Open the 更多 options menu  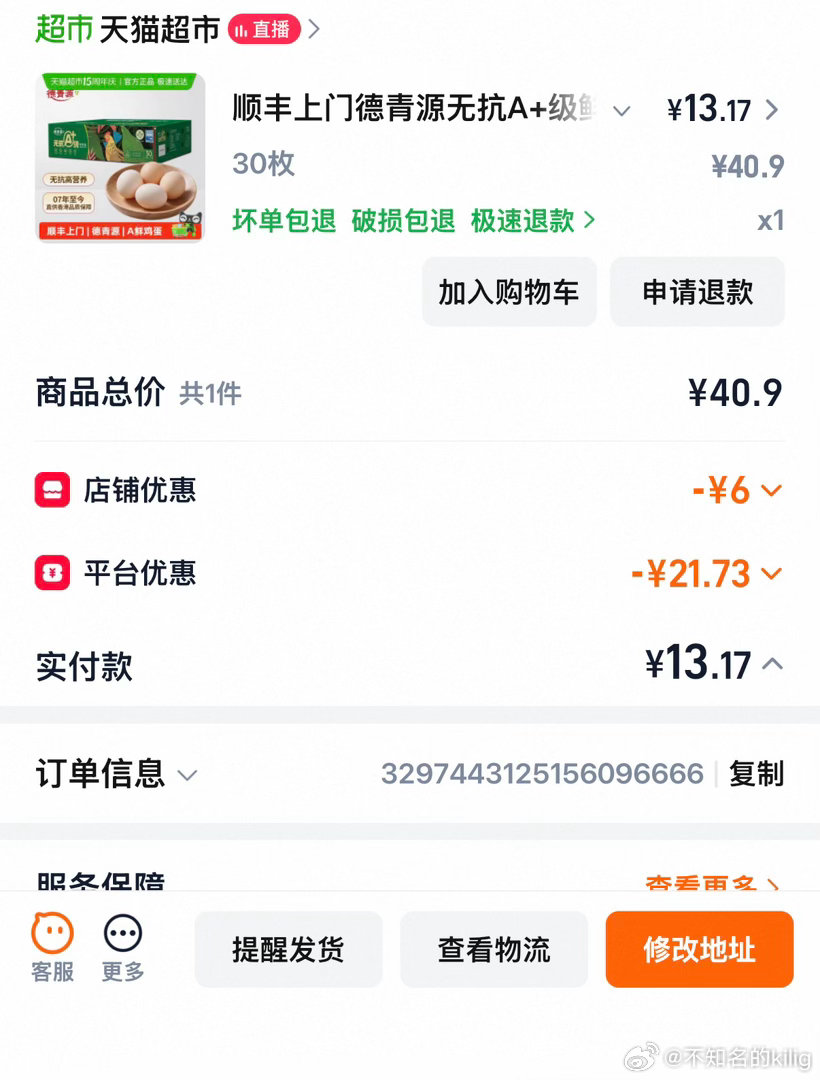[x=123, y=948]
